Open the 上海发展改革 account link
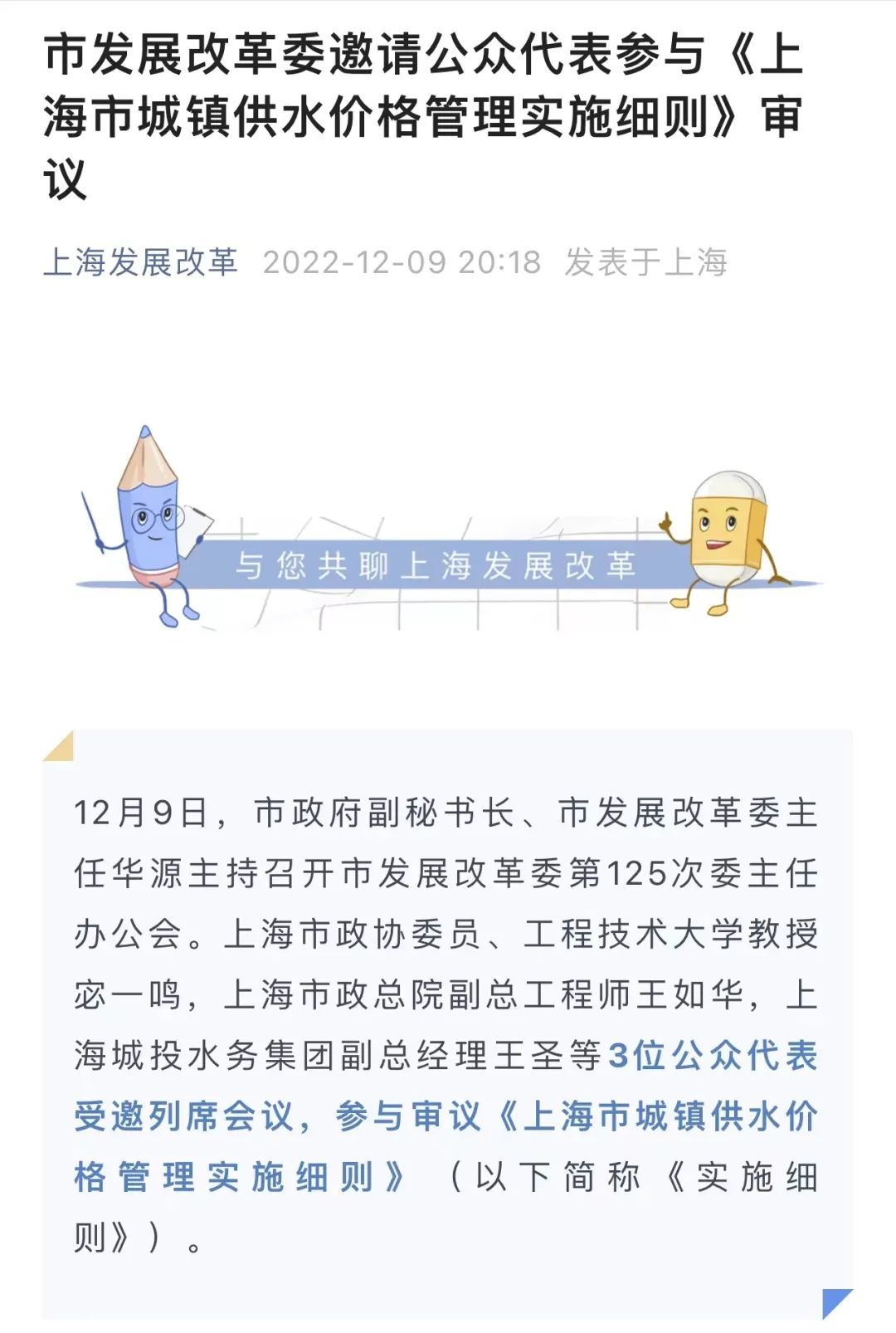 click(x=141, y=262)
